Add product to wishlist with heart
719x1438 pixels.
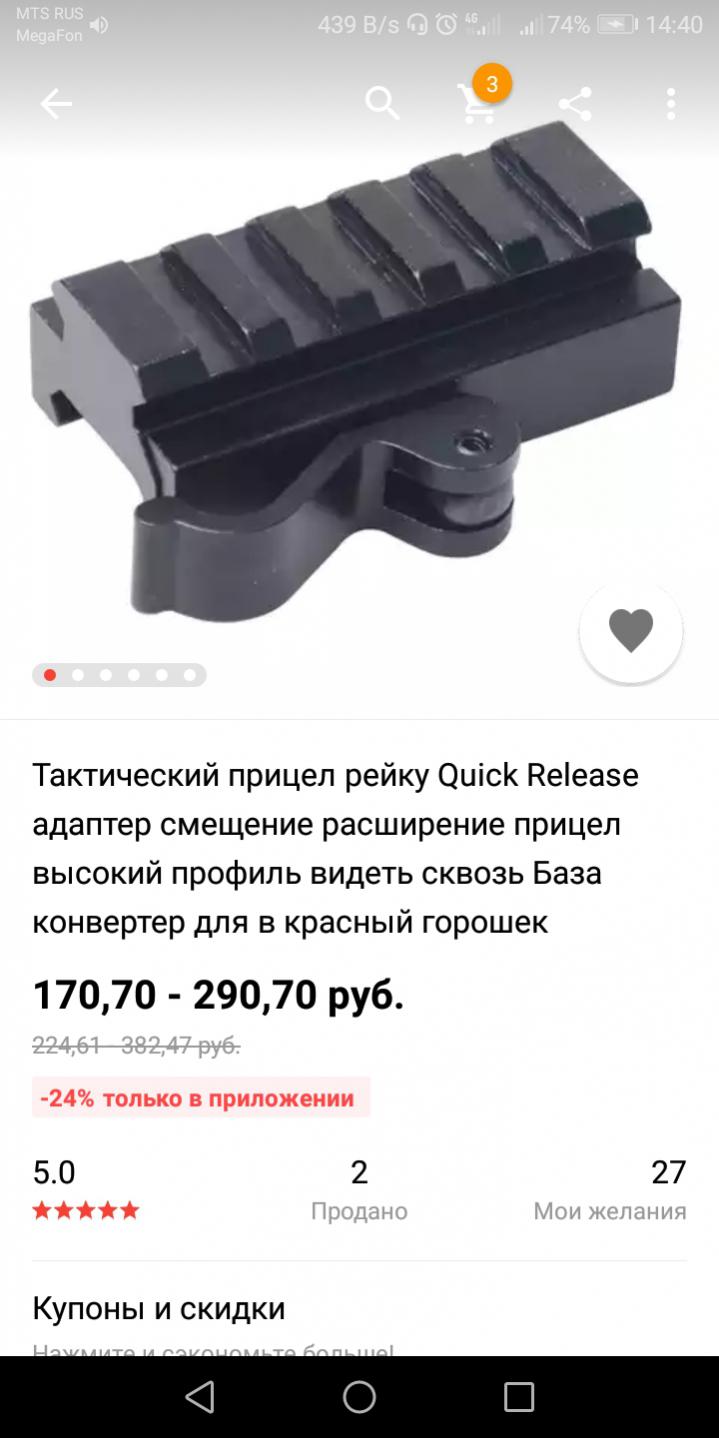click(630, 631)
